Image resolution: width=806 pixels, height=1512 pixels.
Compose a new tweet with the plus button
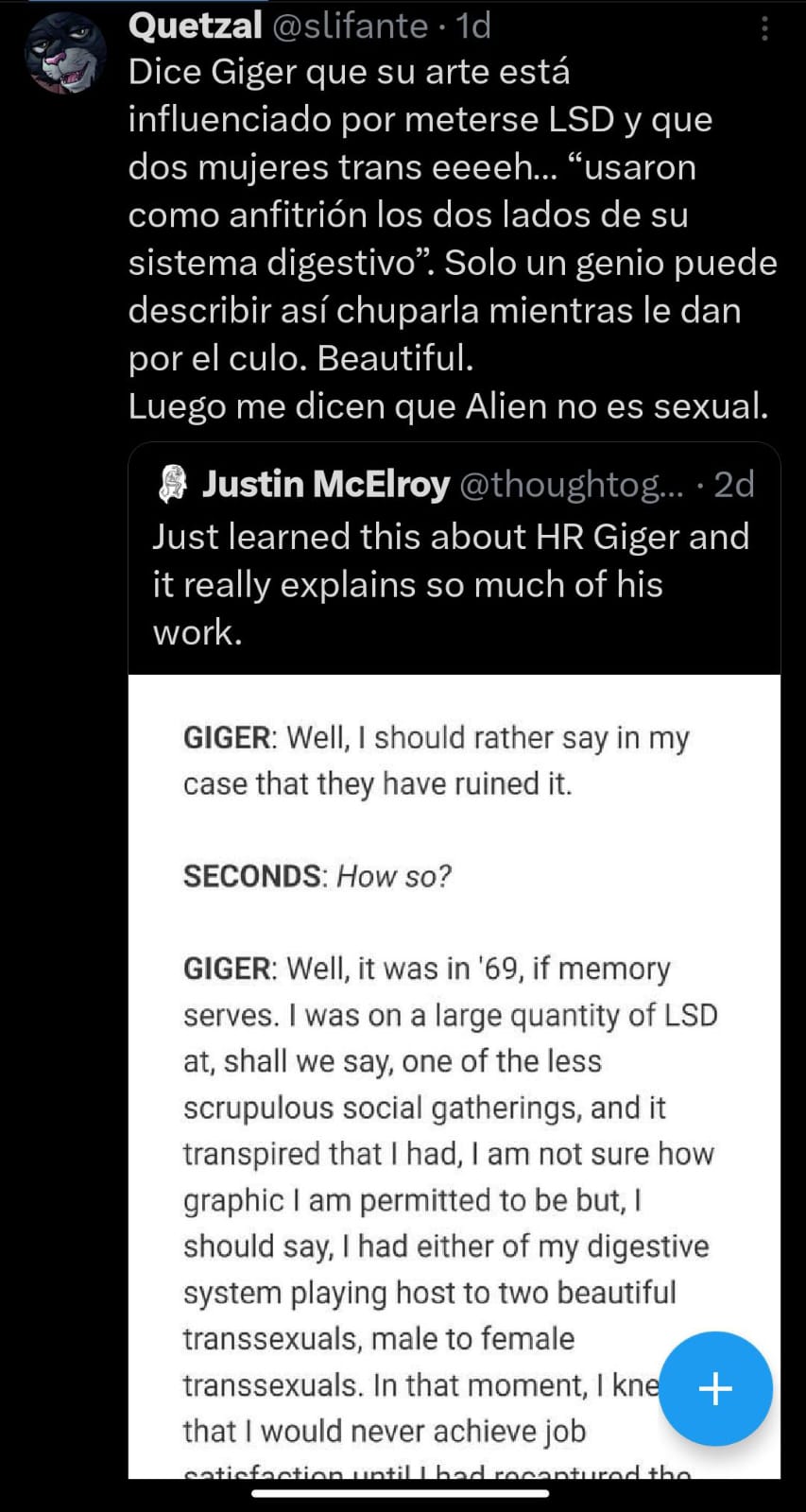715,1388
